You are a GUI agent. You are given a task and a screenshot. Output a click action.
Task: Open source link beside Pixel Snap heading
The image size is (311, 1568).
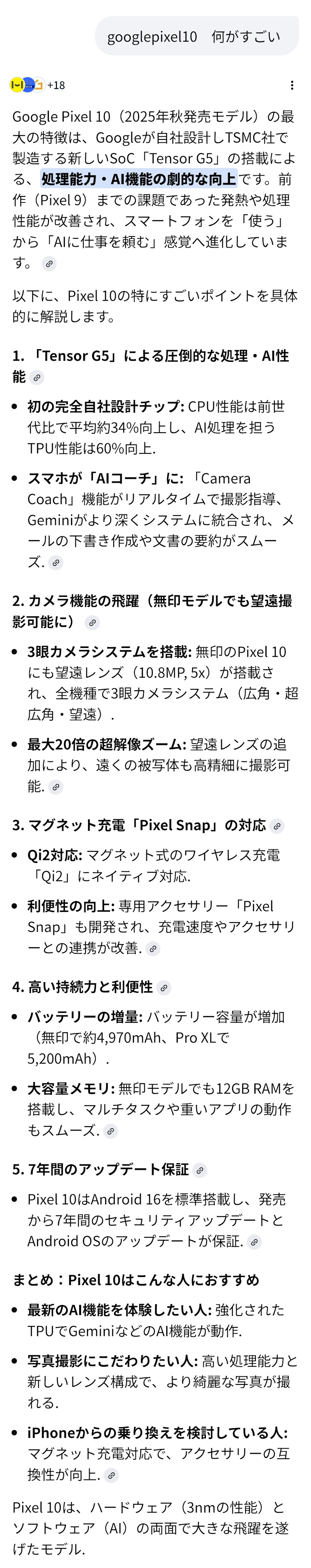(x=277, y=826)
